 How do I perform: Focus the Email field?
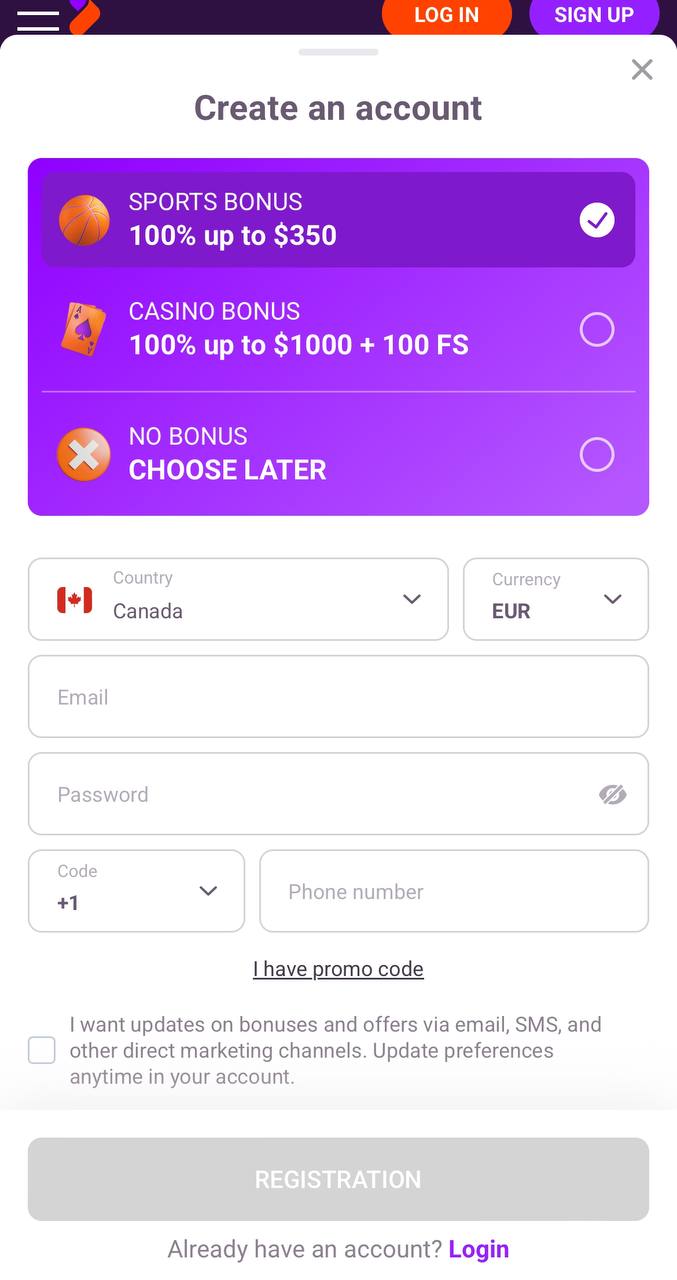tap(338, 697)
